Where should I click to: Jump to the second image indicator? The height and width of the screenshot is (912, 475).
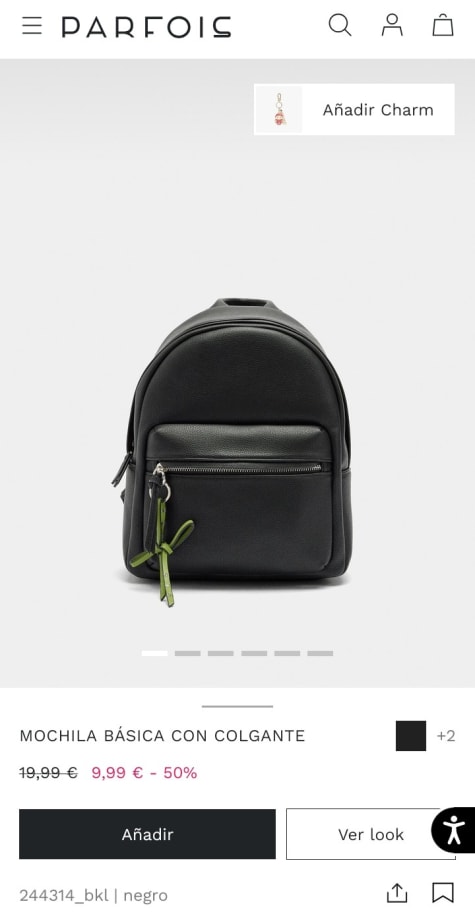(x=187, y=653)
